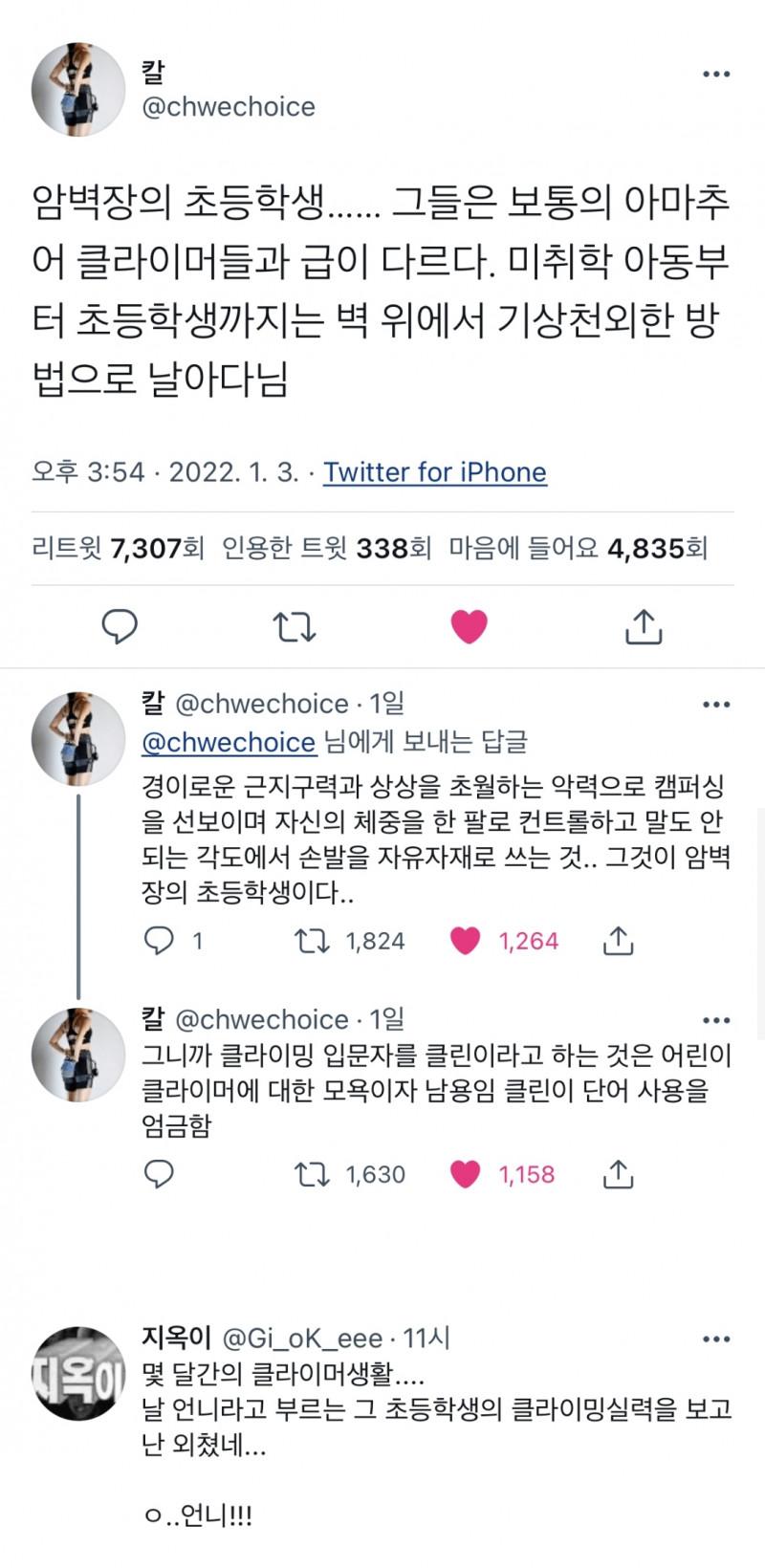
Task: Open overflow menu on the main tweet
Action: tap(716, 75)
